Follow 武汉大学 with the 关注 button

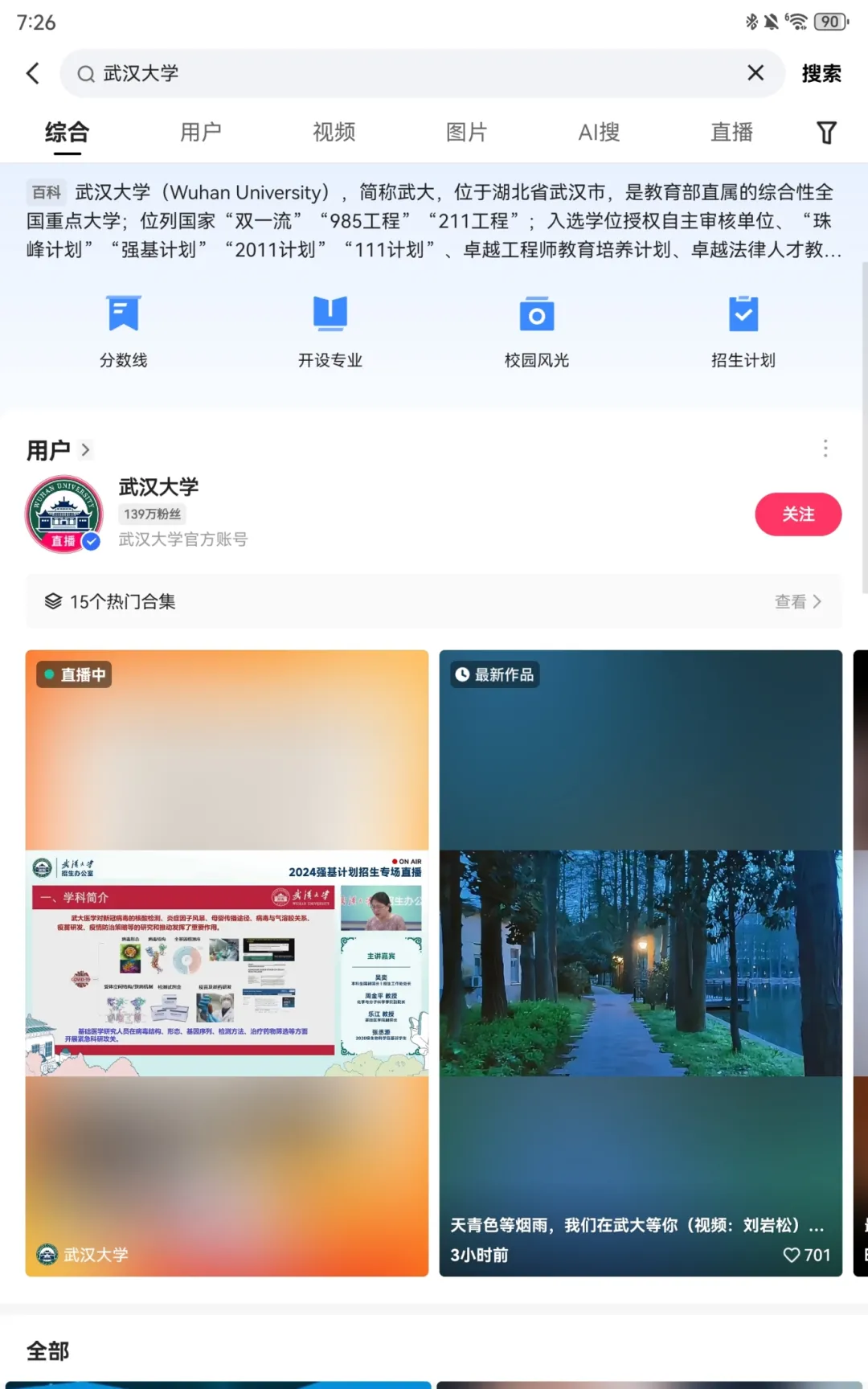[797, 514]
